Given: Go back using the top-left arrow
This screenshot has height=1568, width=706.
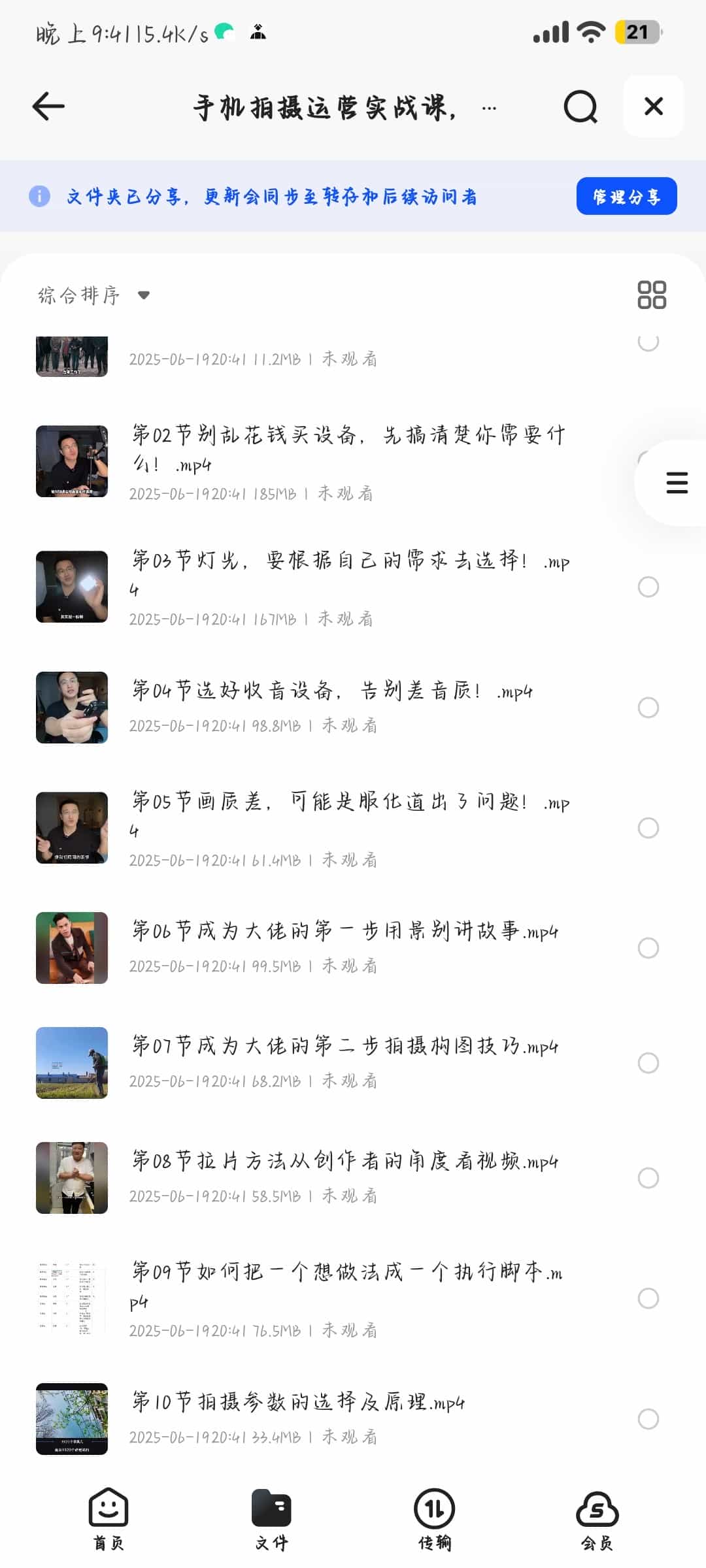Looking at the screenshot, I should [x=48, y=106].
